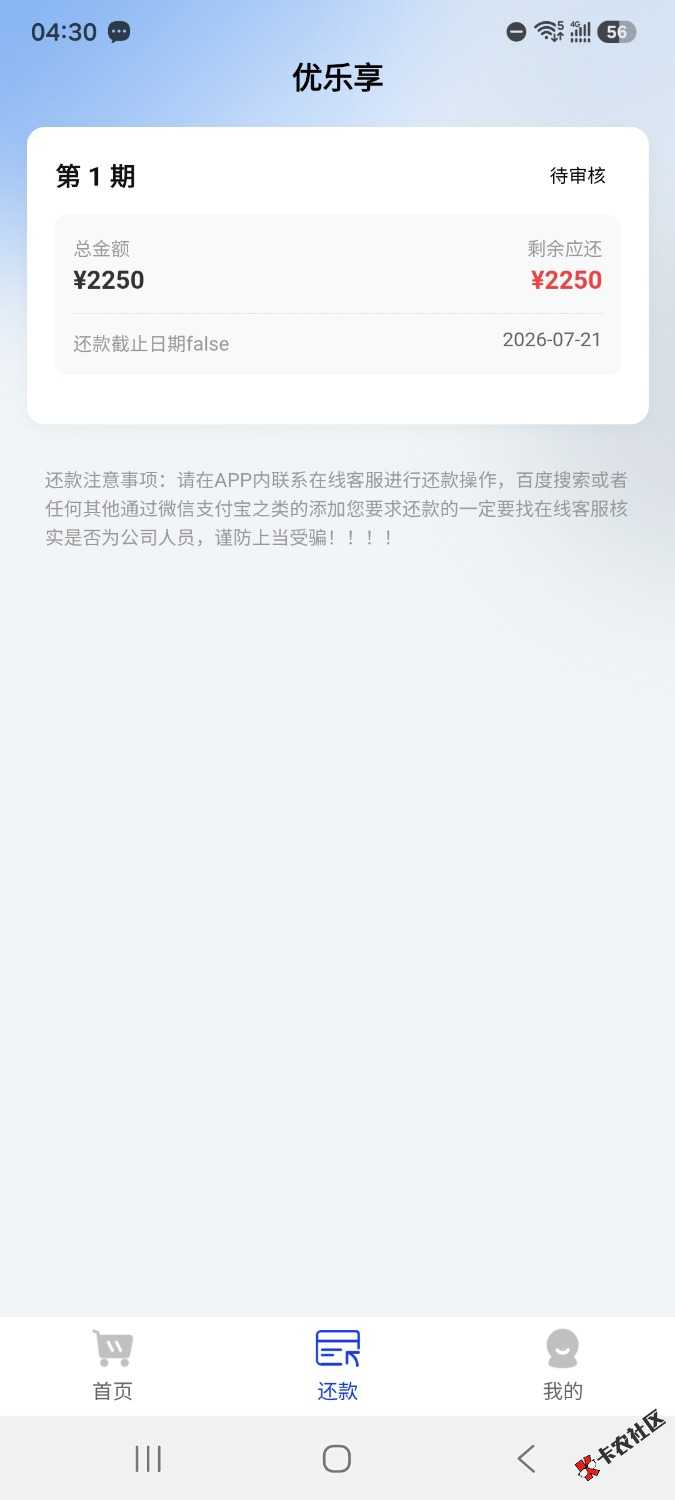The width and height of the screenshot is (675, 1500).
Task: Open the recent apps button
Action: pos(148,1459)
